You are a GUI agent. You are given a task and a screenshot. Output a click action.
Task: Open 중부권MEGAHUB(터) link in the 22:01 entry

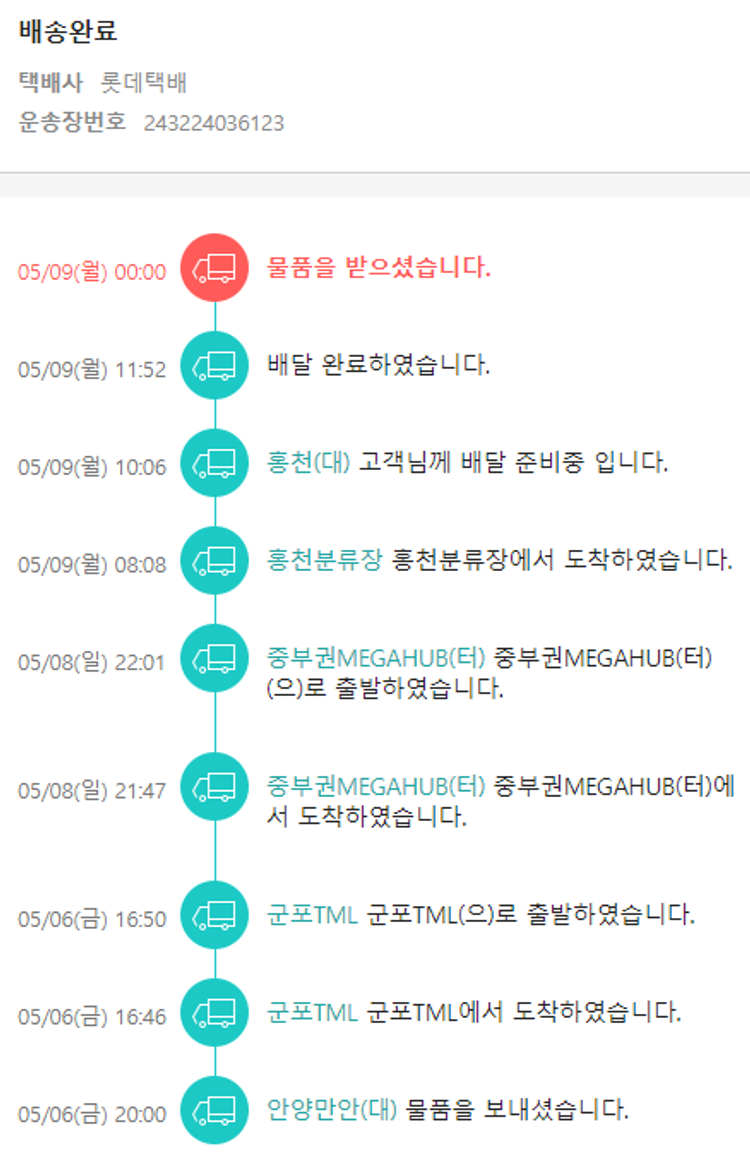tap(376, 659)
